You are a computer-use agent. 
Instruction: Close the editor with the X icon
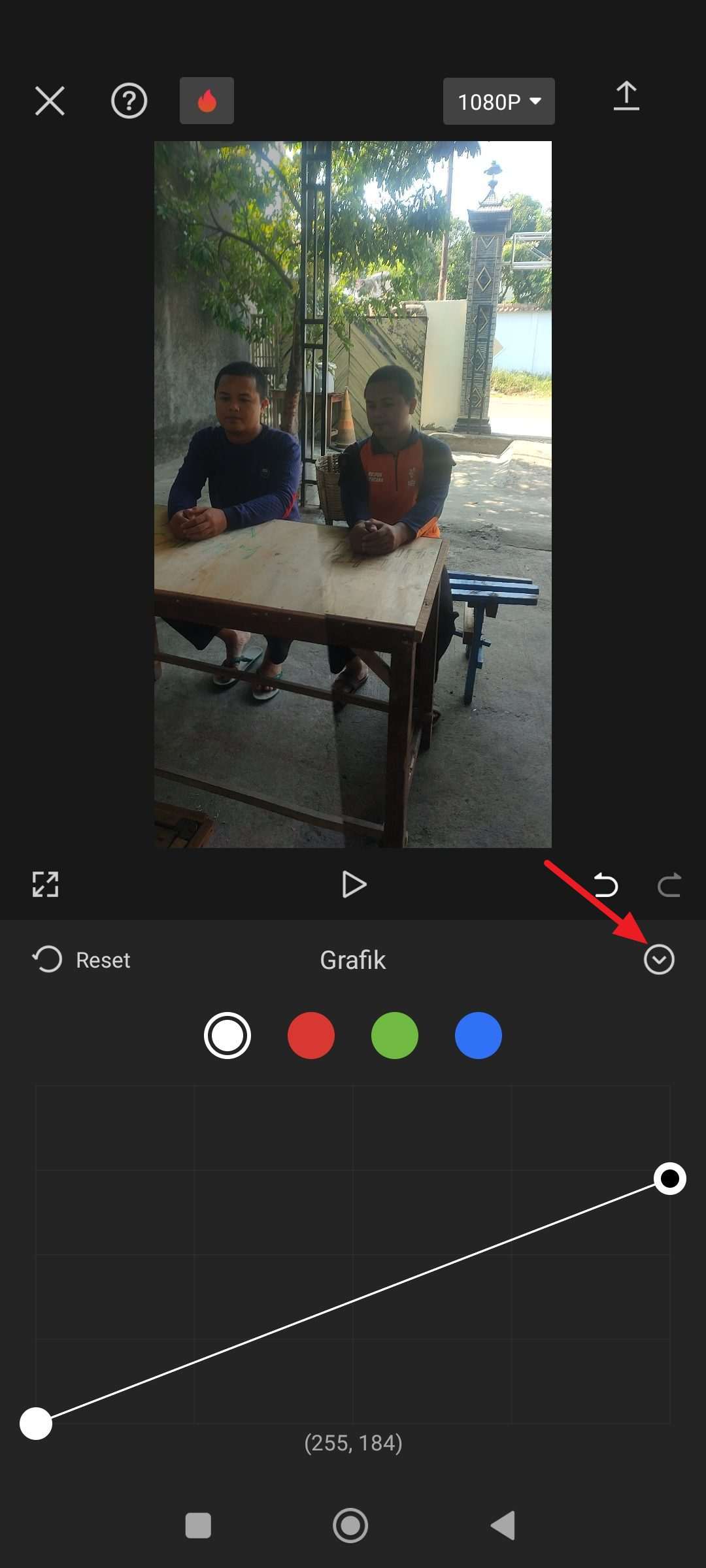[50, 101]
